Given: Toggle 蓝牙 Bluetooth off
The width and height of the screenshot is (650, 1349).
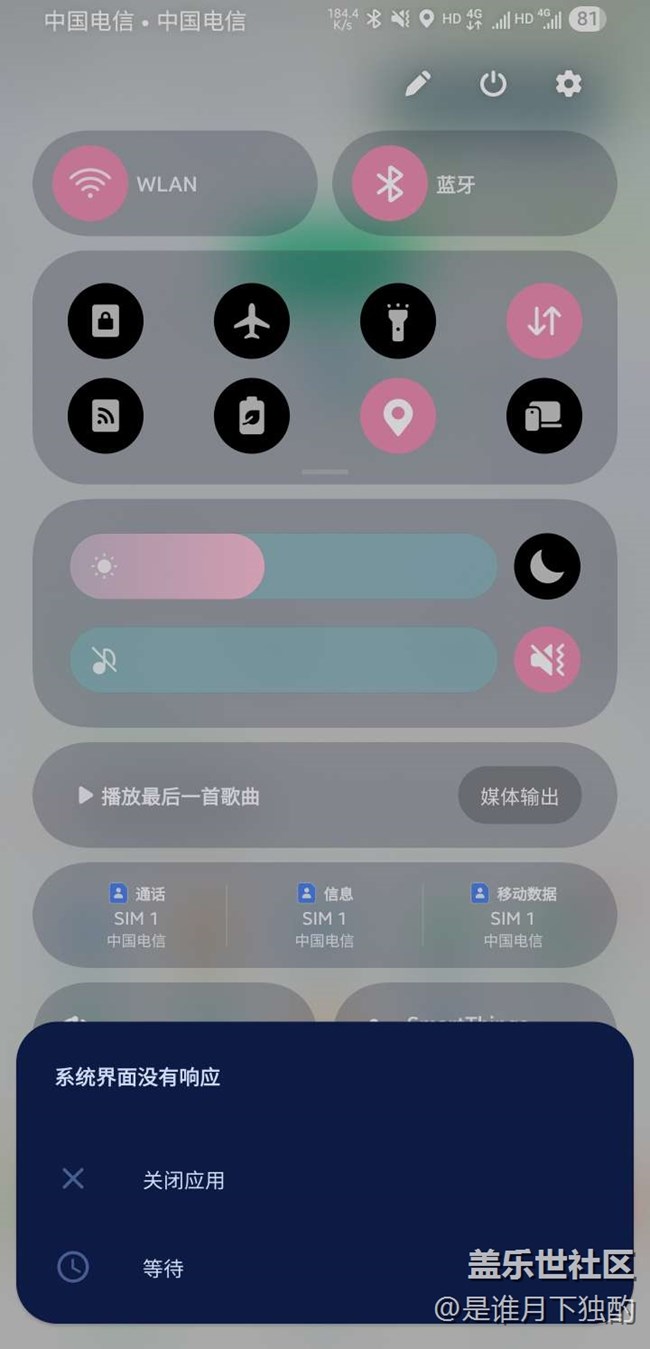Looking at the screenshot, I should tap(389, 184).
